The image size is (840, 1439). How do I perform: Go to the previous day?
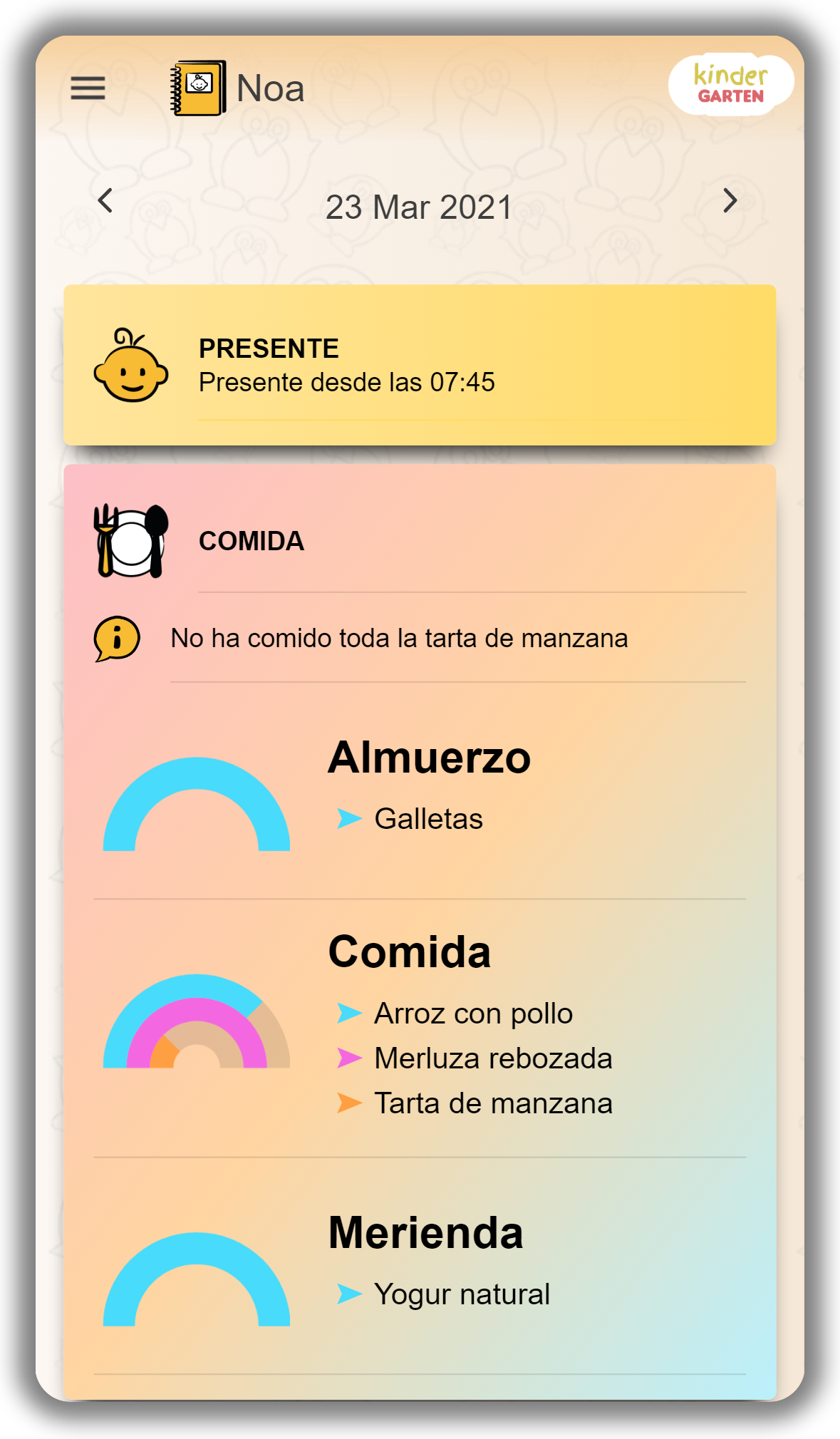click(105, 201)
